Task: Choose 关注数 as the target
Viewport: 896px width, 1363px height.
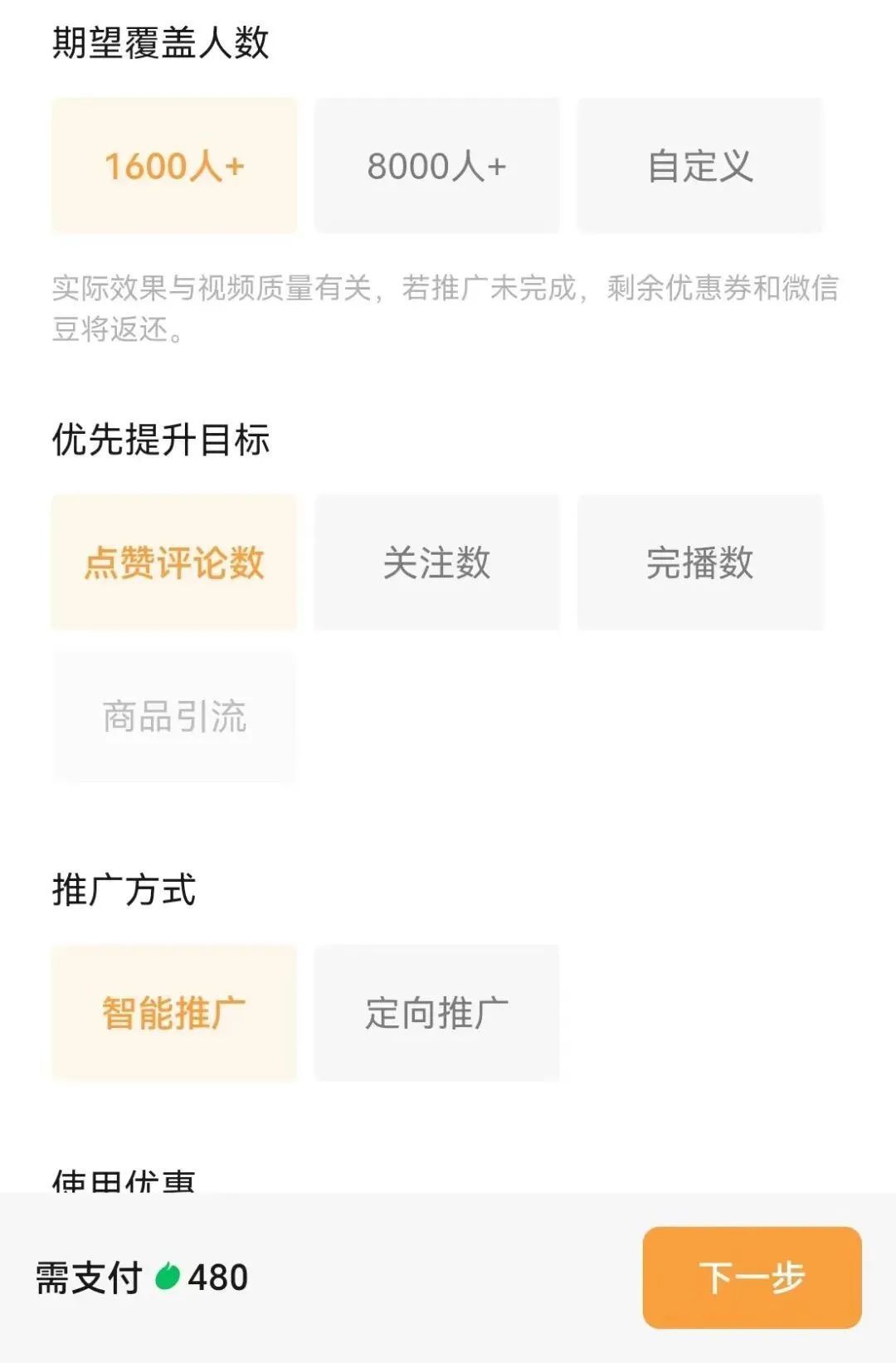Action: point(437,562)
